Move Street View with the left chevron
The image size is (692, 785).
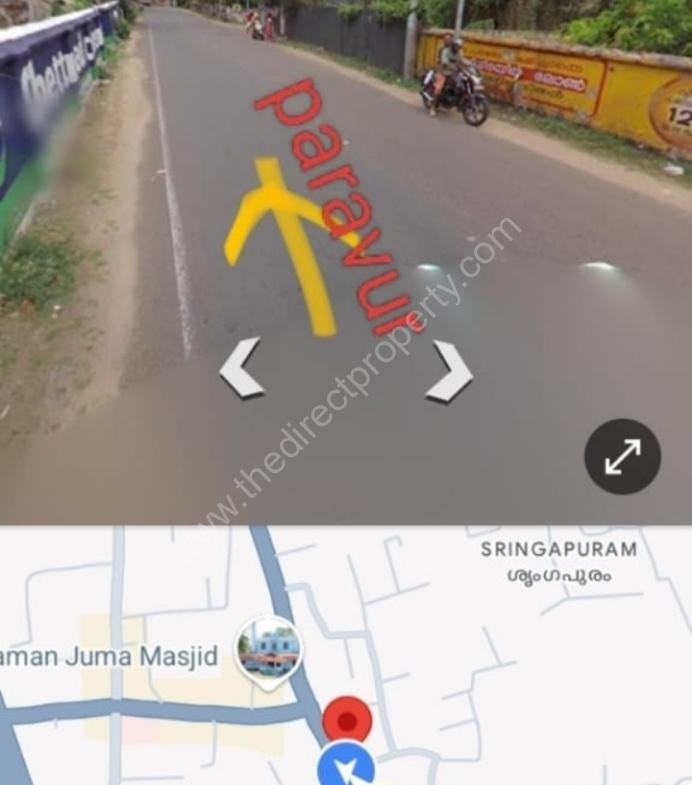[x=241, y=369]
